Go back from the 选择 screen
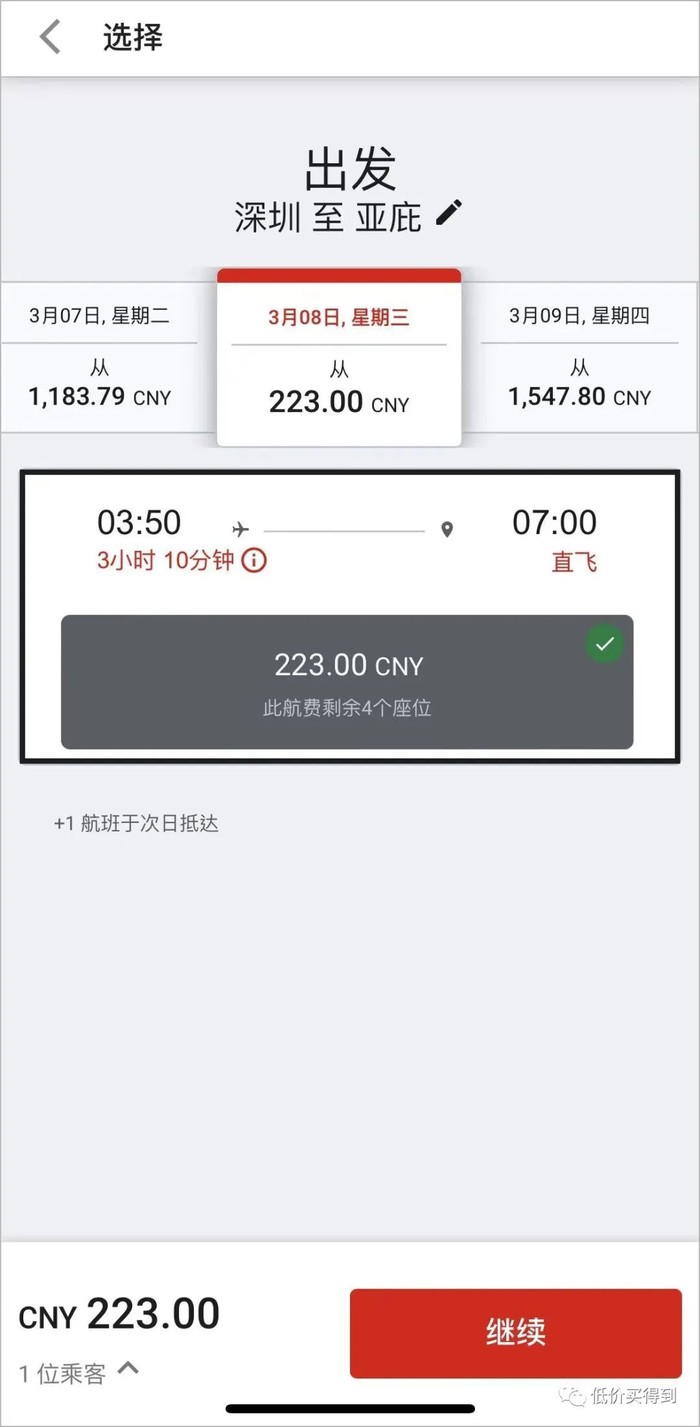The image size is (700, 1427). [50, 38]
